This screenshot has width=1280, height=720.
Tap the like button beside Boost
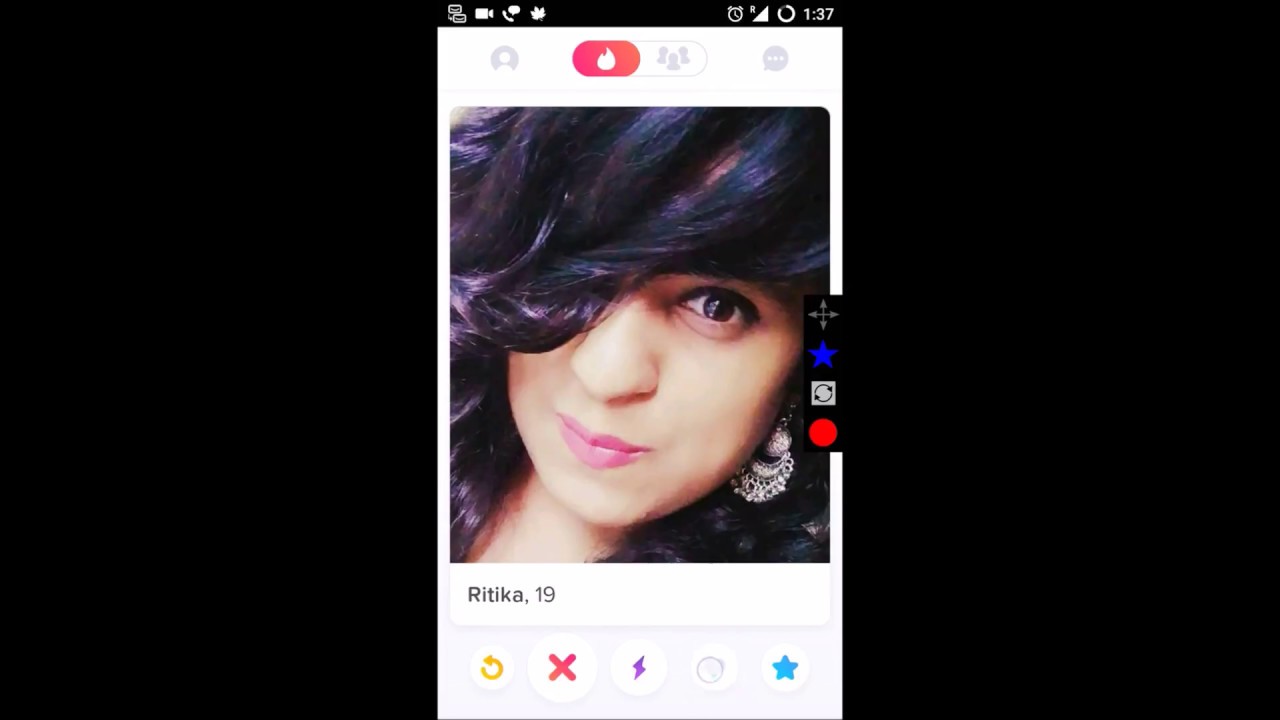click(710, 669)
